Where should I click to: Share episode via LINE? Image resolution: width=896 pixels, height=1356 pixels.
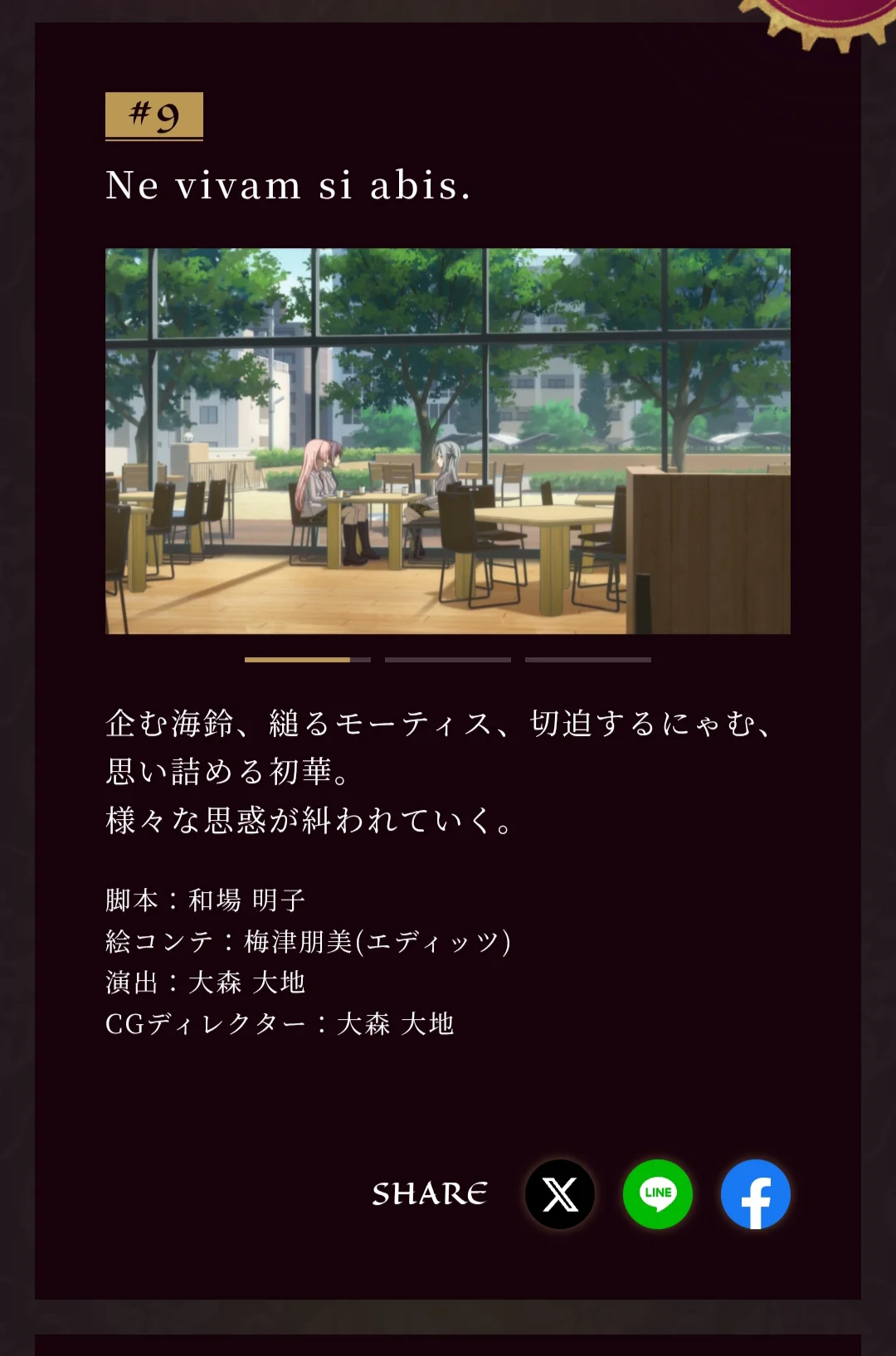pyautogui.click(x=658, y=1194)
